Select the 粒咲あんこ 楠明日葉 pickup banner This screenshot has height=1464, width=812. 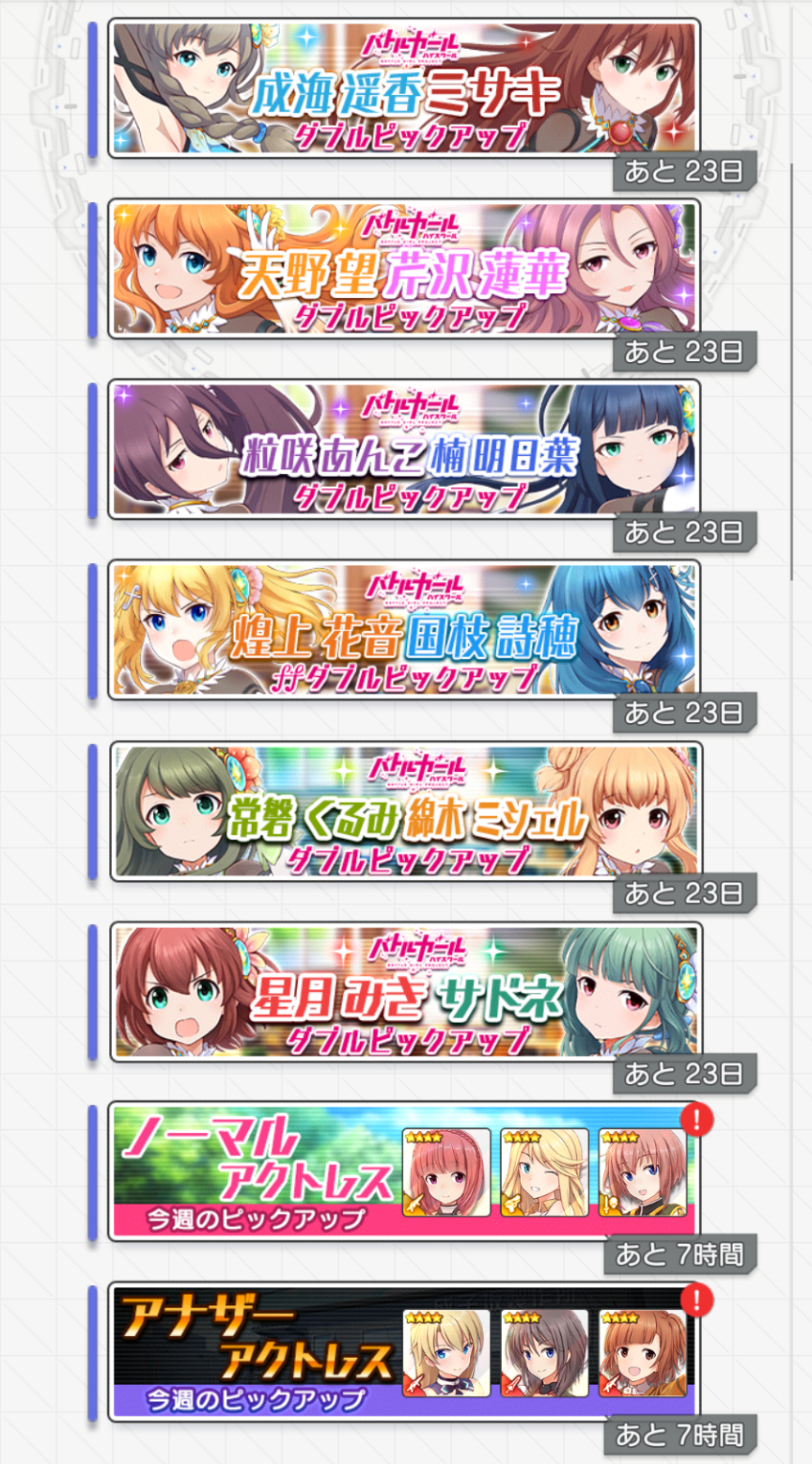tap(404, 449)
